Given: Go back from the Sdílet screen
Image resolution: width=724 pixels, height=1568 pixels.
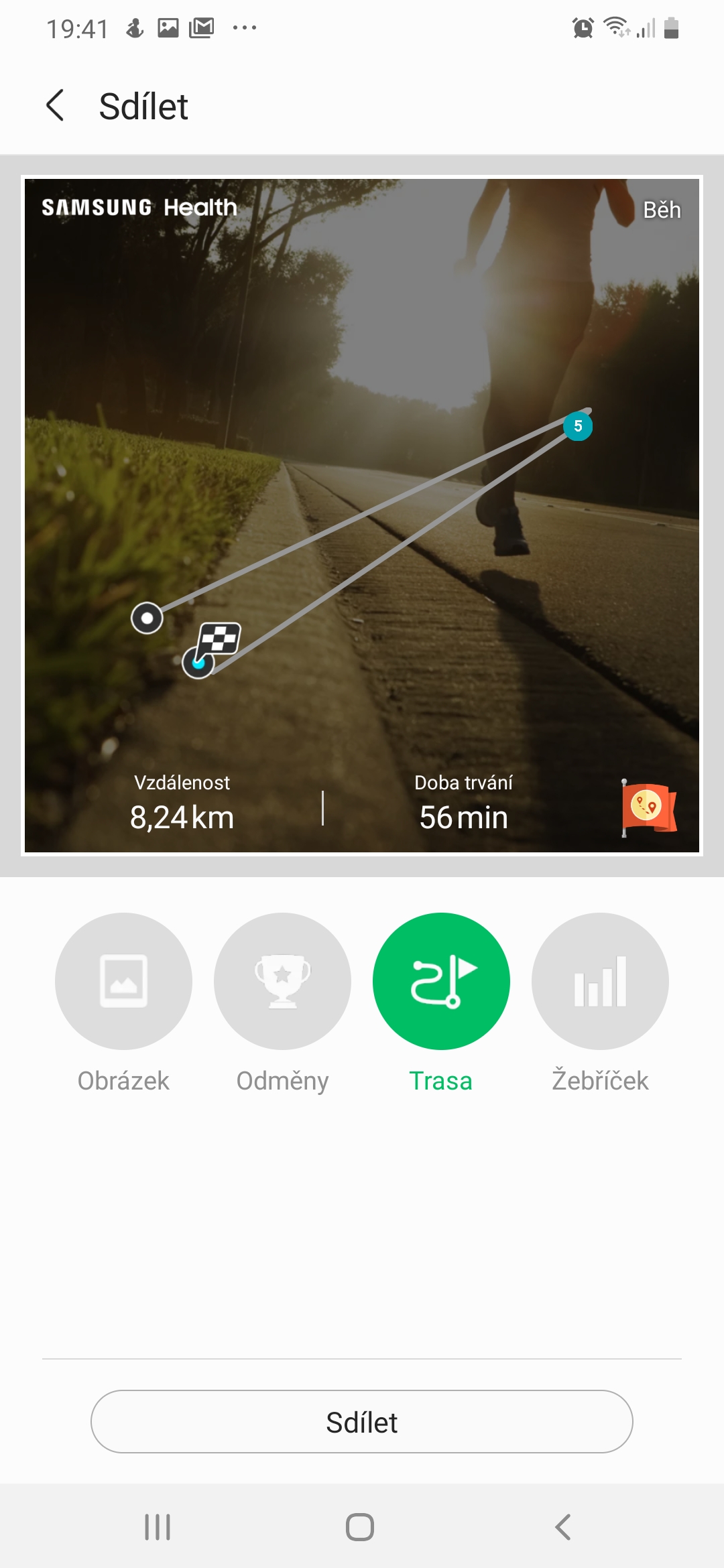Looking at the screenshot, I should pos(55,106).
